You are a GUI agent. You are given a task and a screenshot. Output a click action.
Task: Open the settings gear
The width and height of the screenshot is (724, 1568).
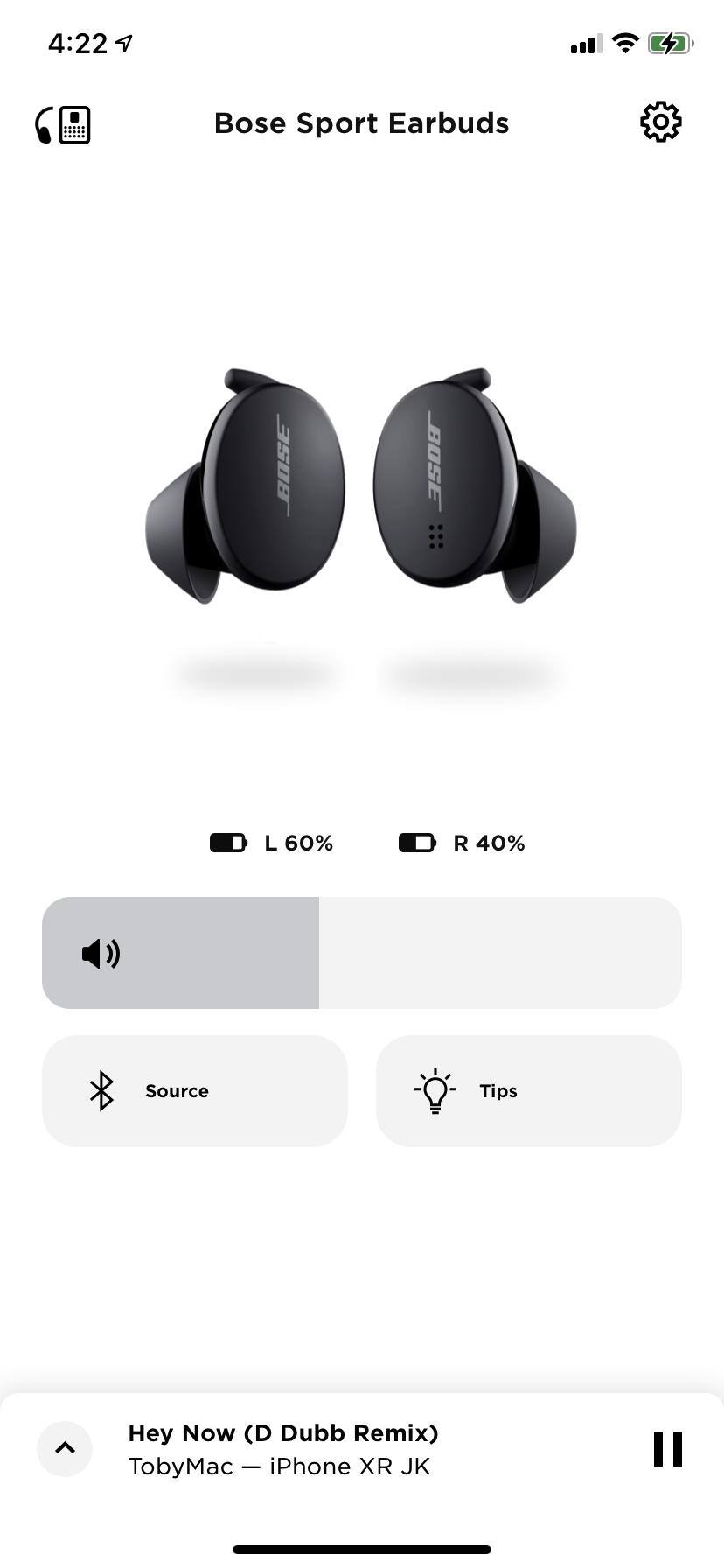click(x=660, y=122)
